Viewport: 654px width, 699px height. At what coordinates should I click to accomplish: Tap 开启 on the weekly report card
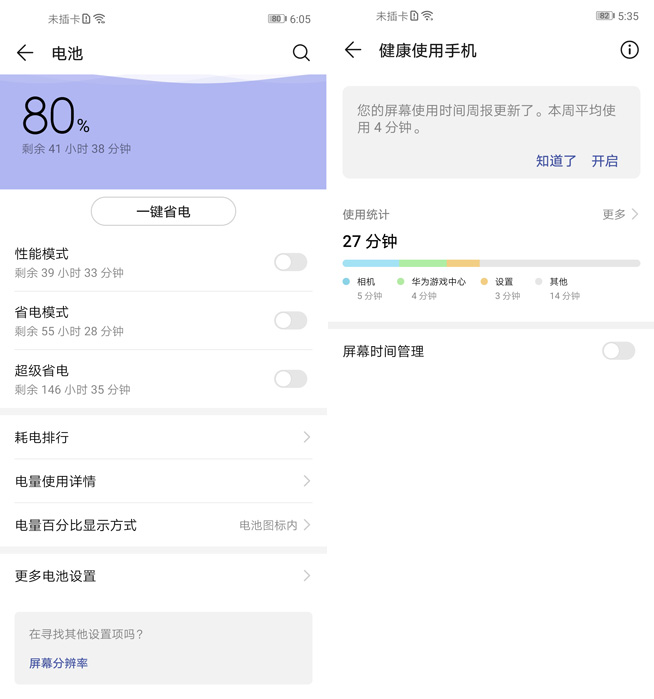605,161
